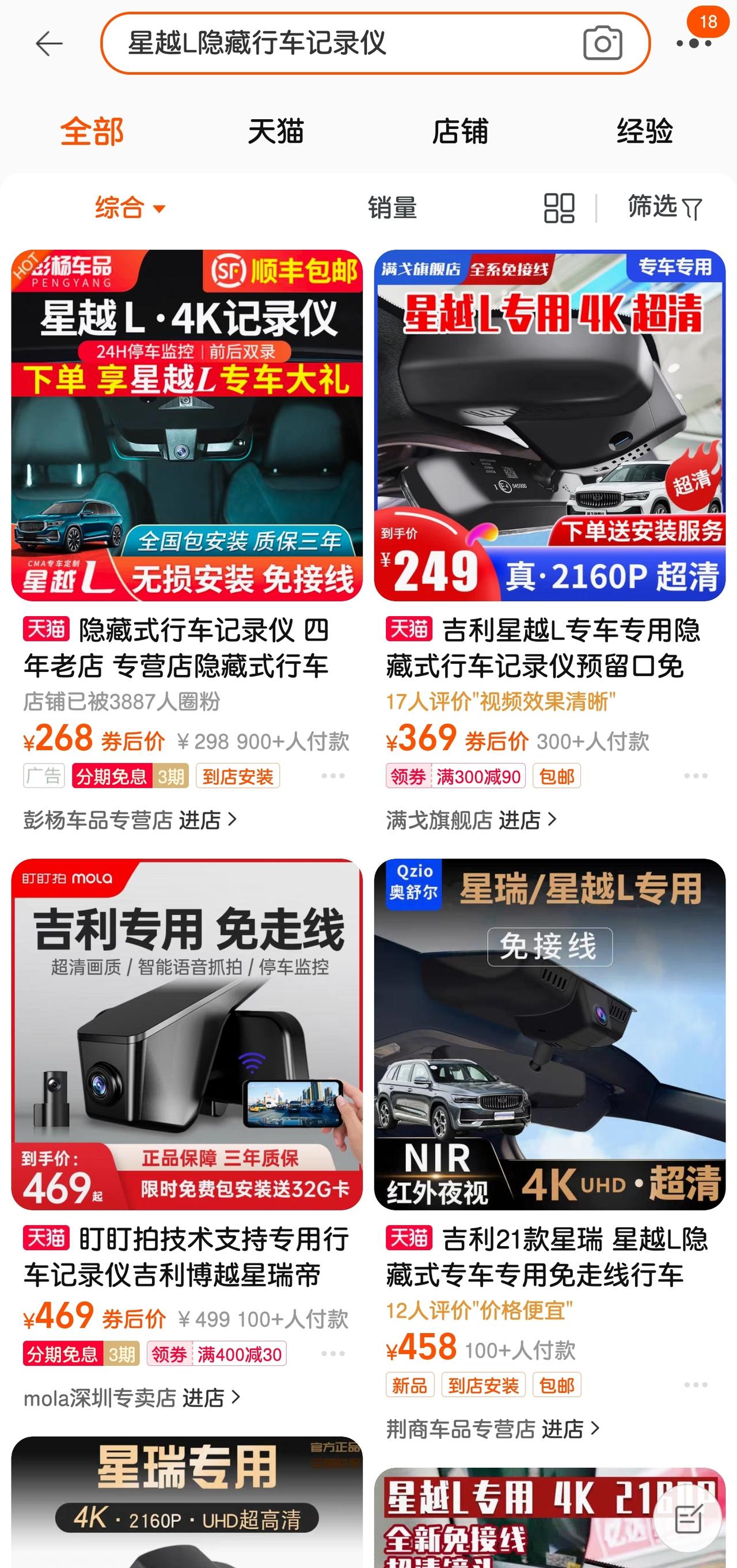Toggle the grid layout view icon

click(559, 208)
